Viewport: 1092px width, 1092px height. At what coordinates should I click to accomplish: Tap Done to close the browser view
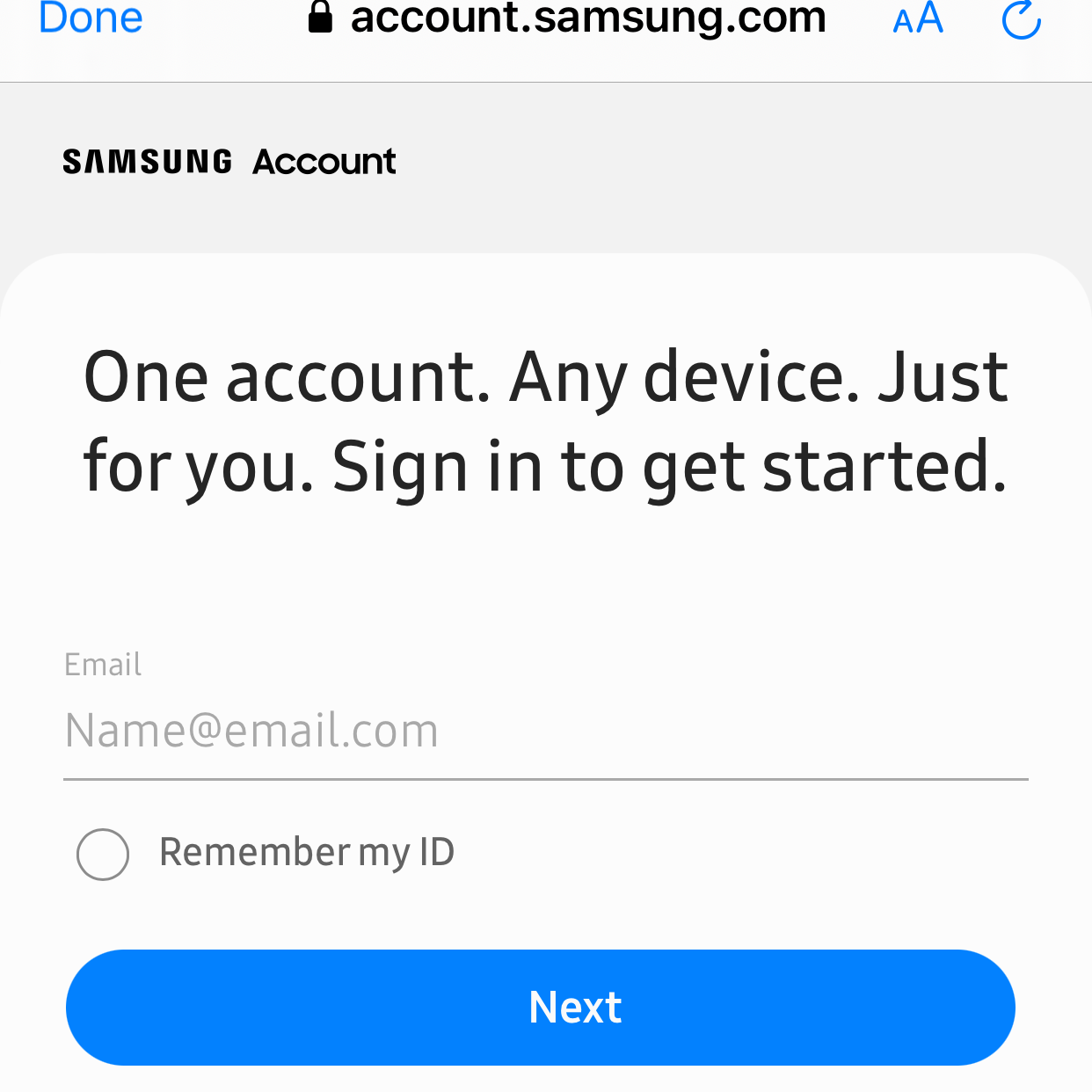click(x=91, y=18)
